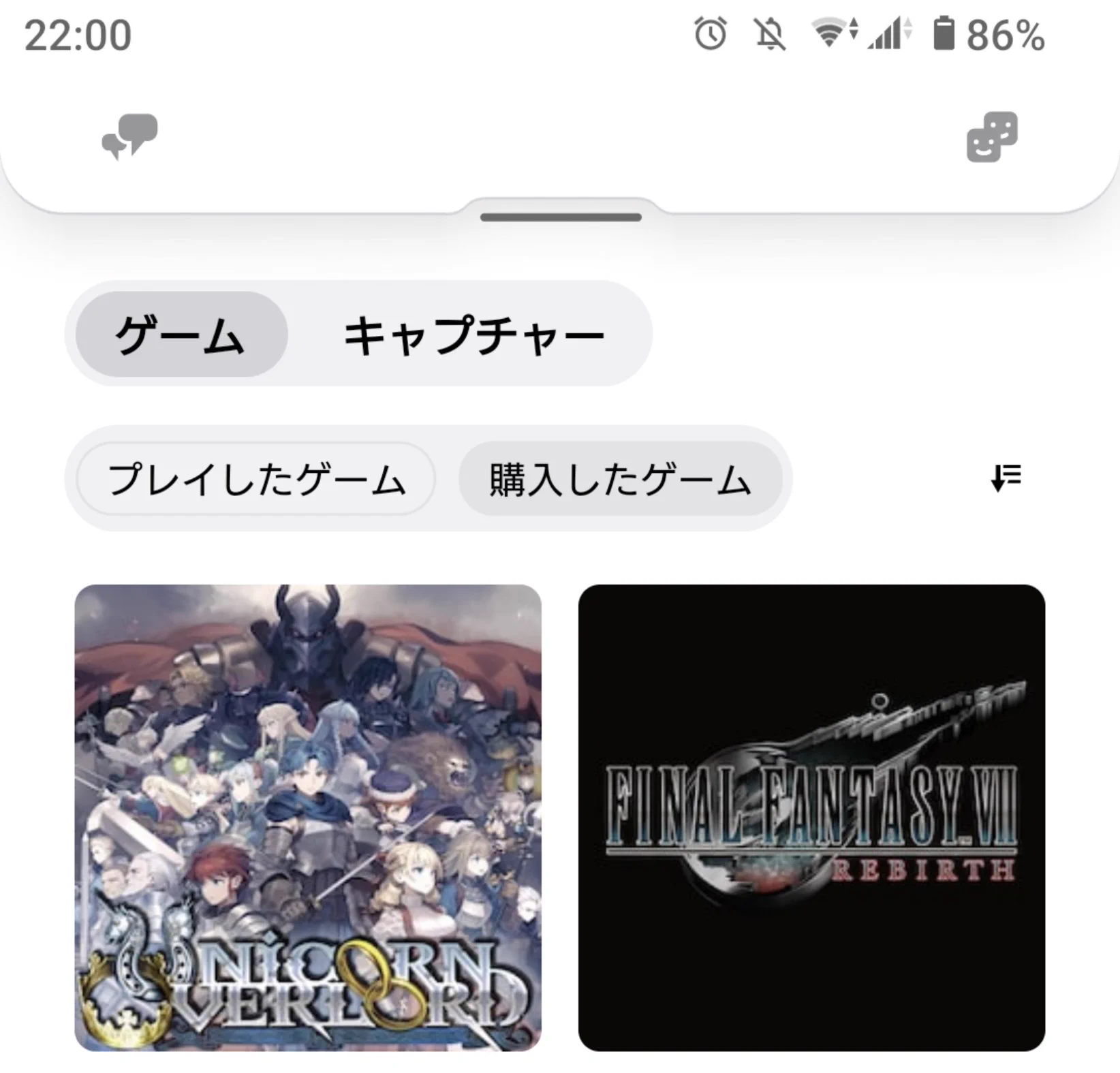Open the chat messages icon

tap(129, 136)
